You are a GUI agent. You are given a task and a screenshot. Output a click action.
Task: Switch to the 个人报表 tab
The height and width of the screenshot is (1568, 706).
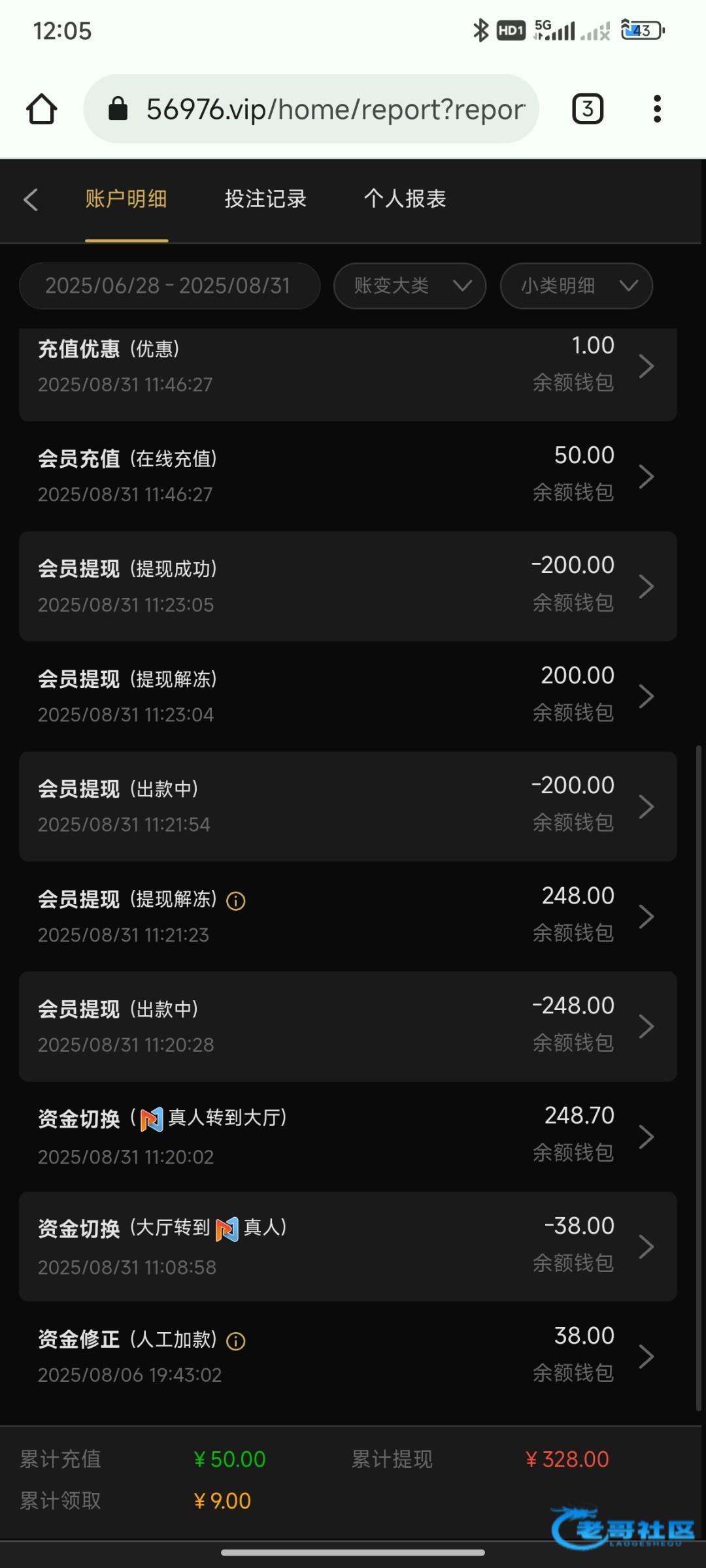pyautogui.click(x=405, y=199)
